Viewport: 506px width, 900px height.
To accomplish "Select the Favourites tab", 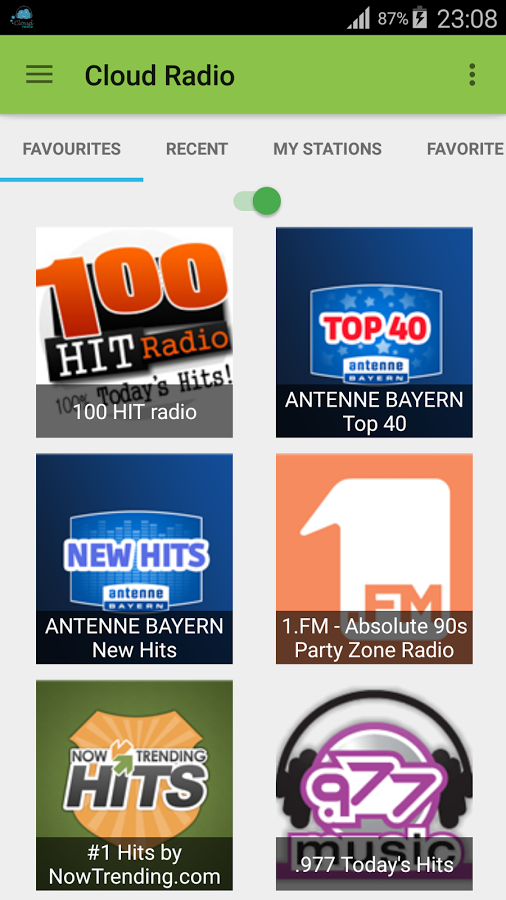I will [x=72, y=149].
